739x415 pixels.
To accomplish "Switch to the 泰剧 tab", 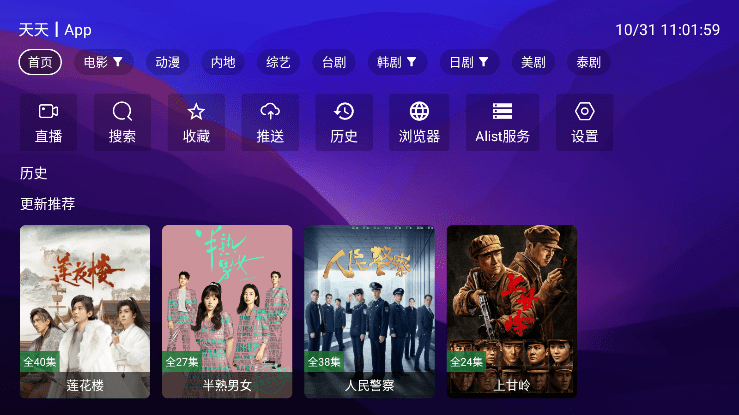I will (589, 62).
